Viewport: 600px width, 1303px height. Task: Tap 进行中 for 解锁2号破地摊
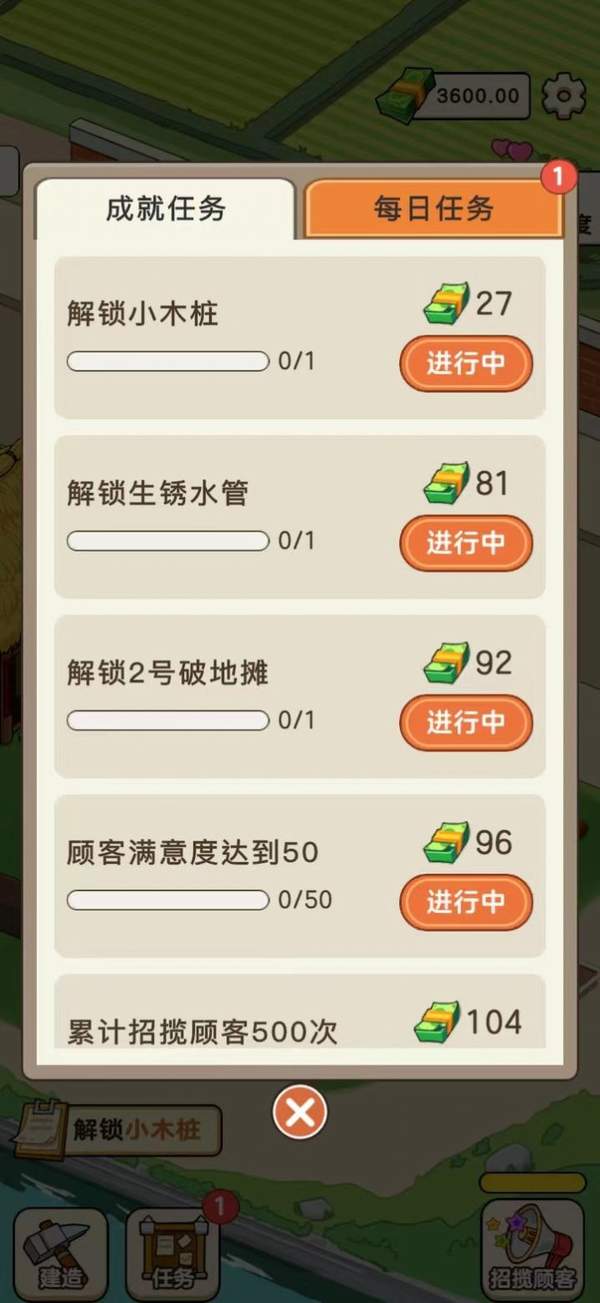pos(466,723)
